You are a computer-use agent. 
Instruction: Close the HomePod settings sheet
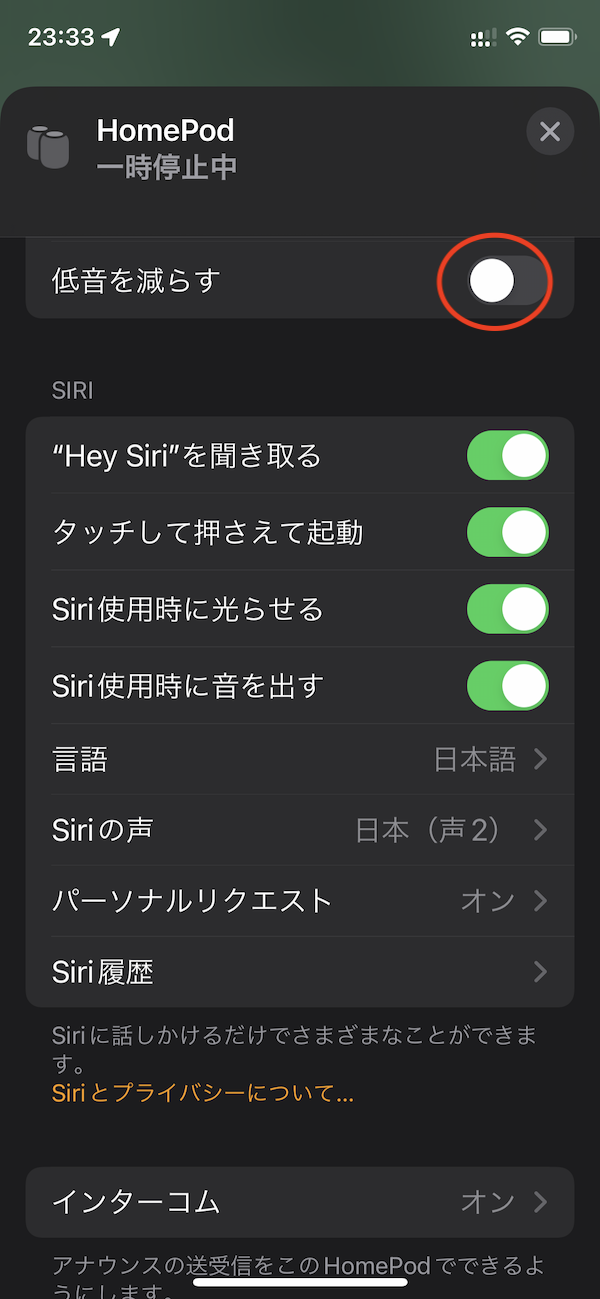pos(549,132)
